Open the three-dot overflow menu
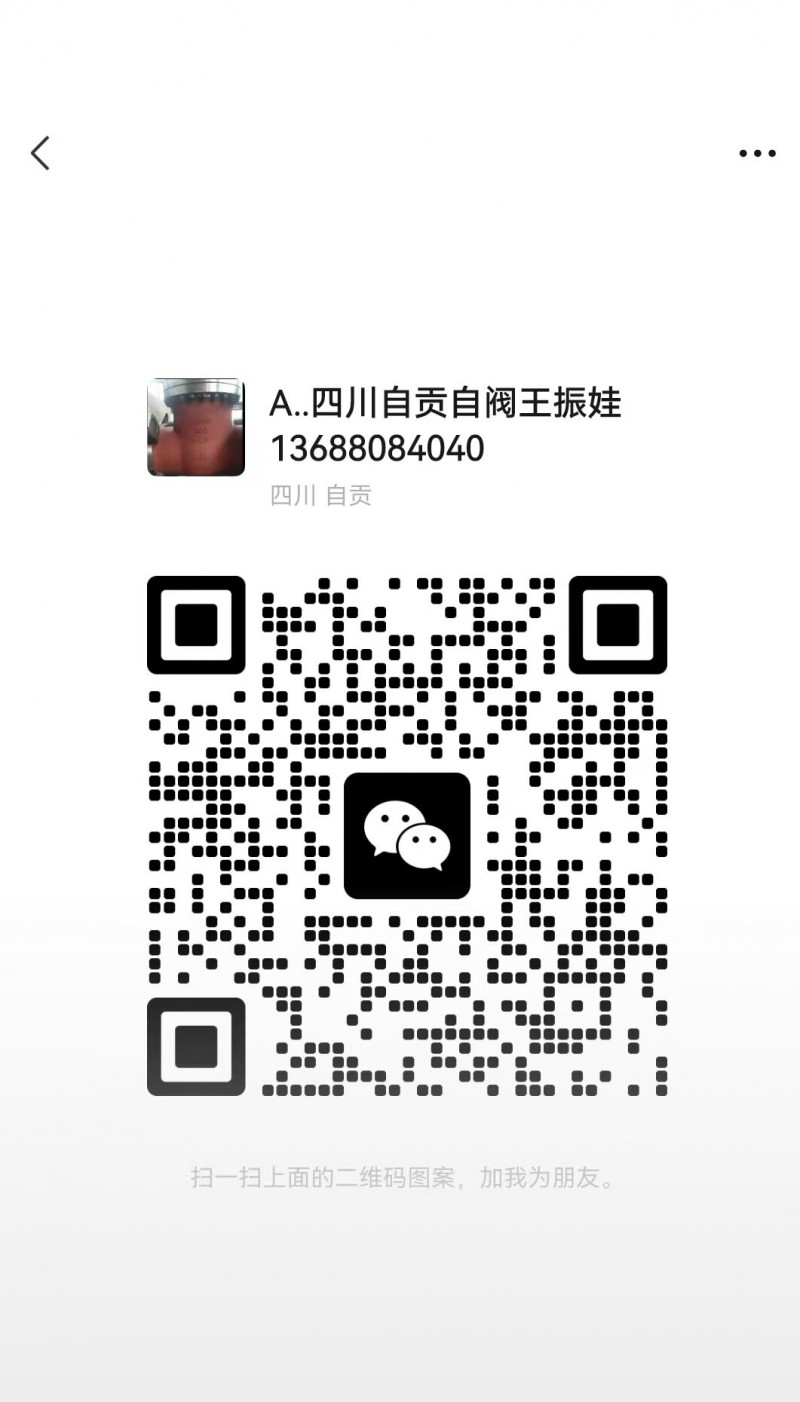Screen dimensions: 800x1402 (x=757, y=153)
